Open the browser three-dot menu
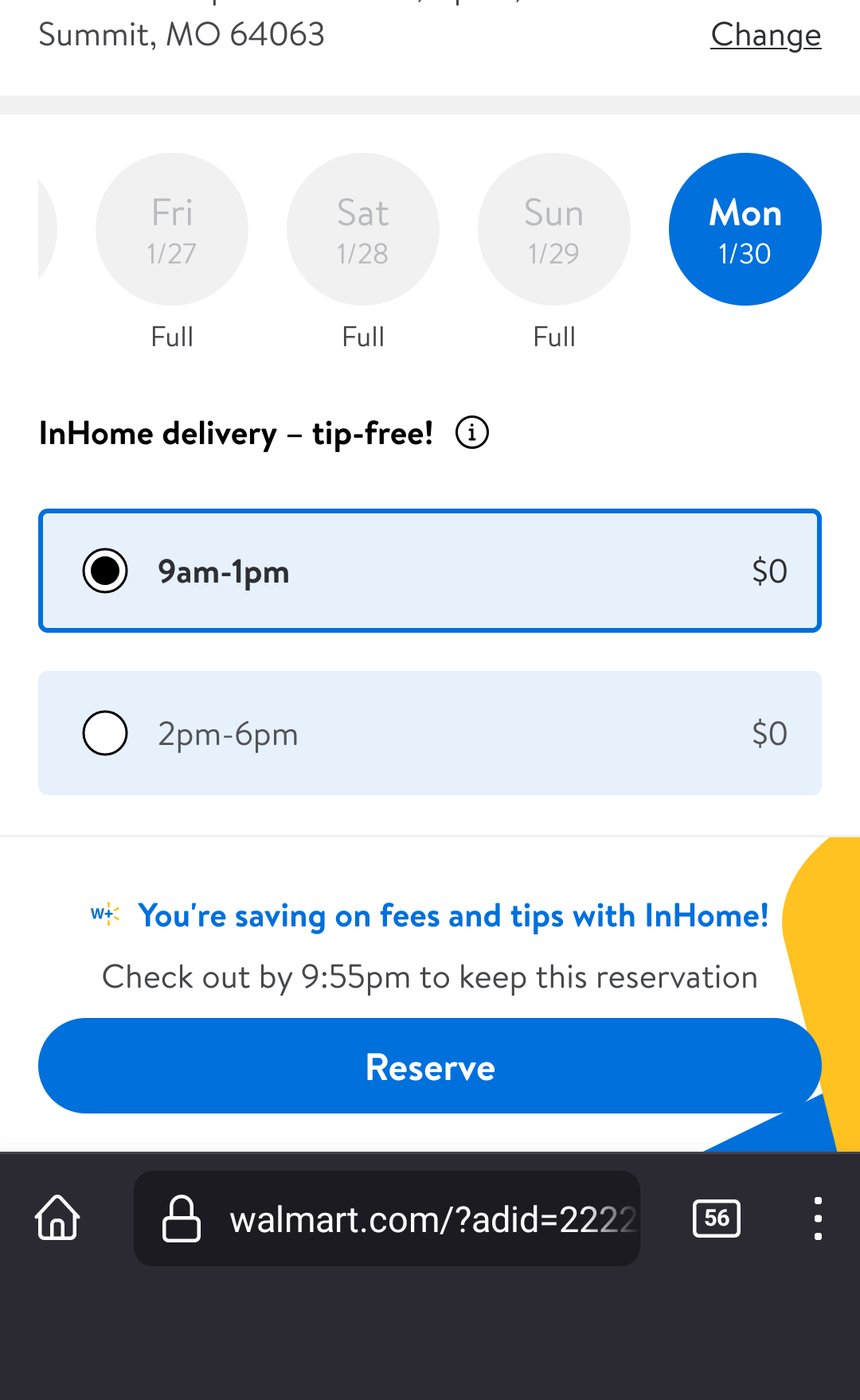The height and width of the screenshot is (1400, 860). point(817,1219)
